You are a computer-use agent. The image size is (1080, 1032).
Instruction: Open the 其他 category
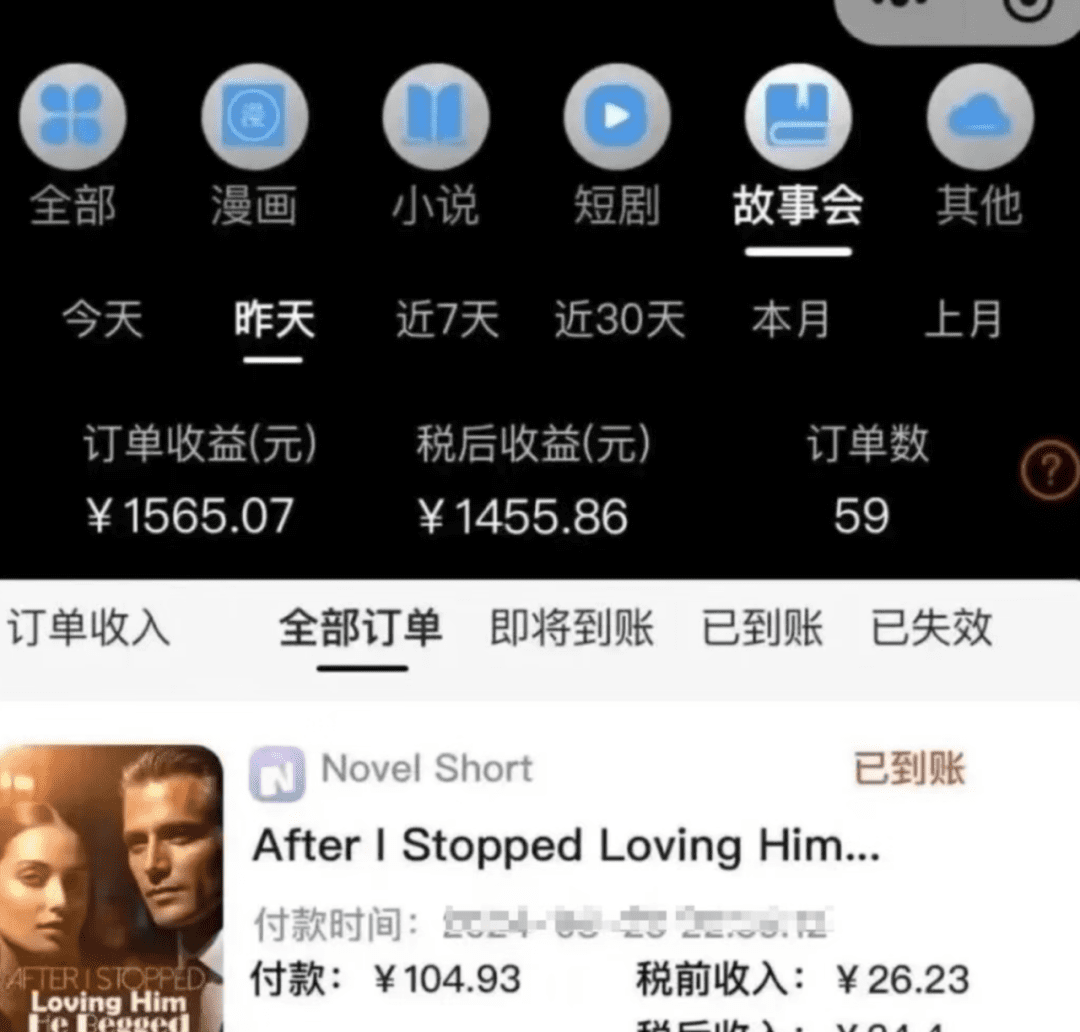[978, 150]
